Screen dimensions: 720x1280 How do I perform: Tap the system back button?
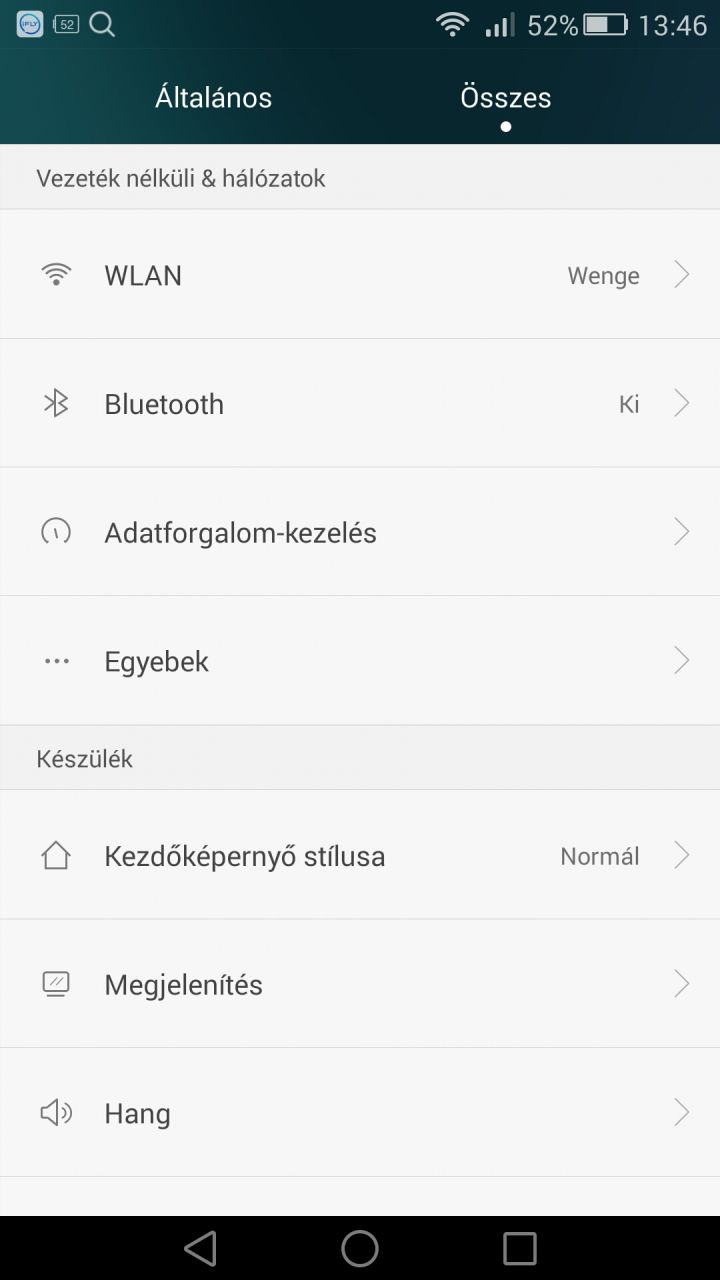coord(200,1248)
